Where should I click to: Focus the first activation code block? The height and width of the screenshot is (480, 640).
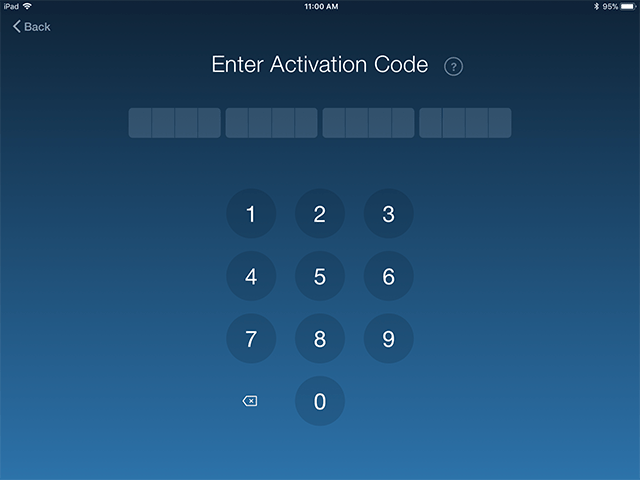pos(175,123)
